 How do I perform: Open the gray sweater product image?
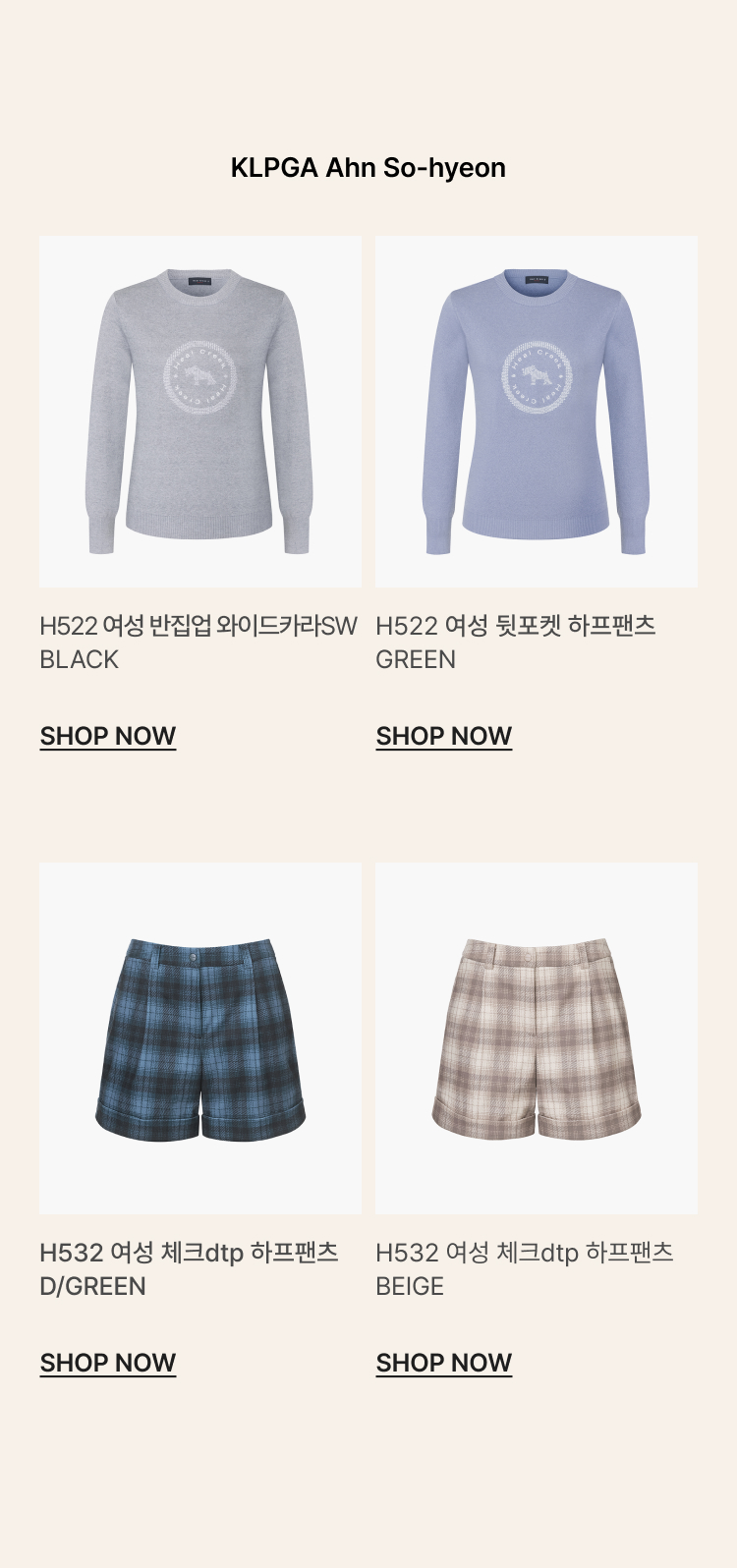click(x=200, y=411)
